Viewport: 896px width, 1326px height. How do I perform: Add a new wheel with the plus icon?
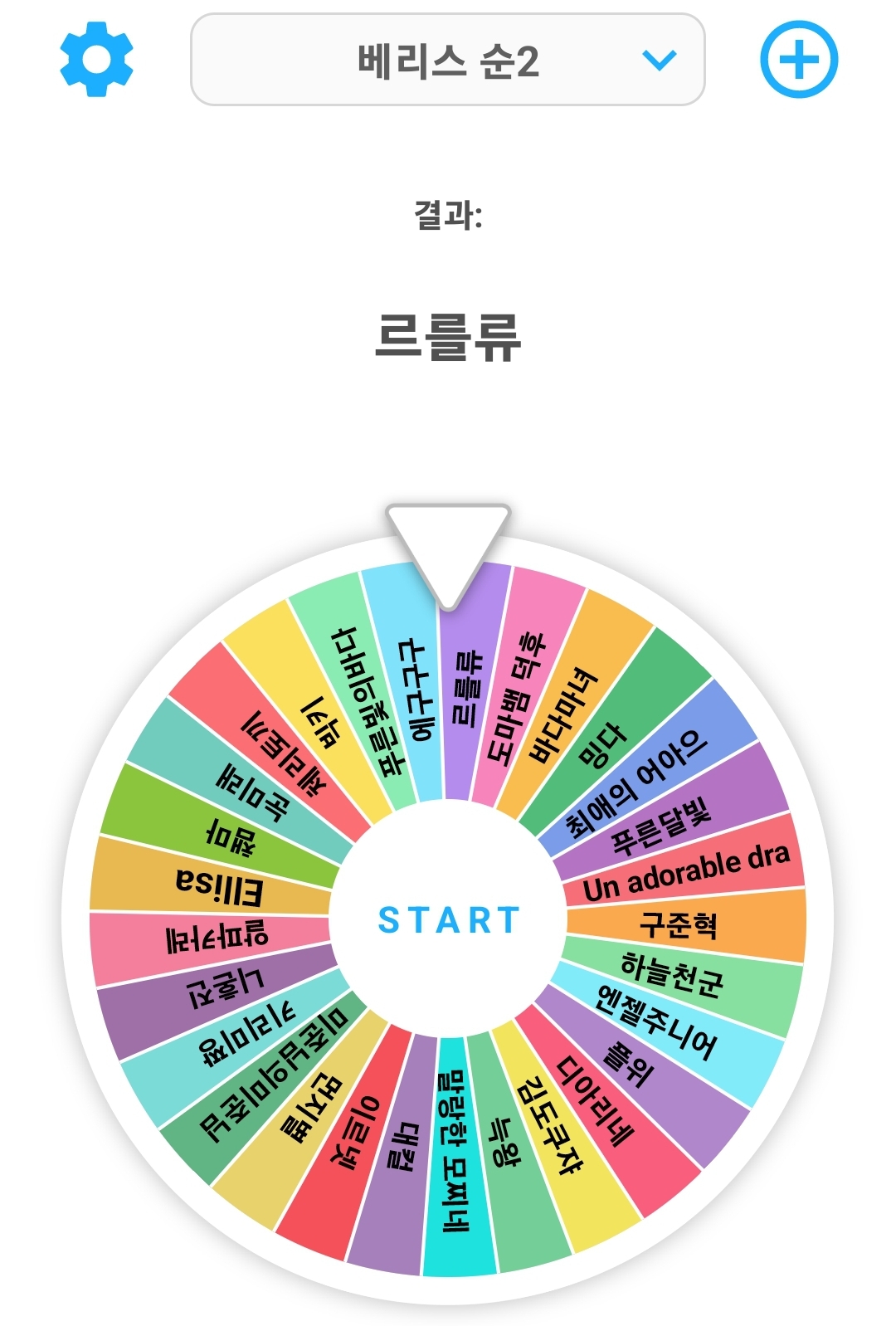click(799, 60)
